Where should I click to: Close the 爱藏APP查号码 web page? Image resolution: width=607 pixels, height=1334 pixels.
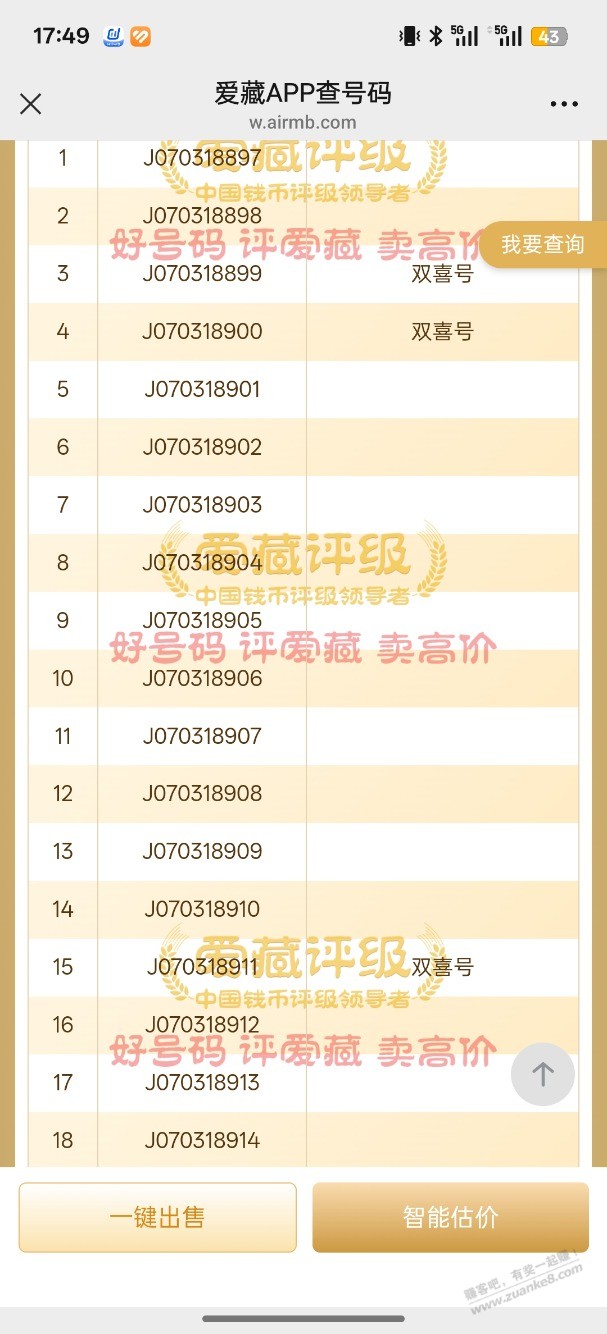coord(31,104)
